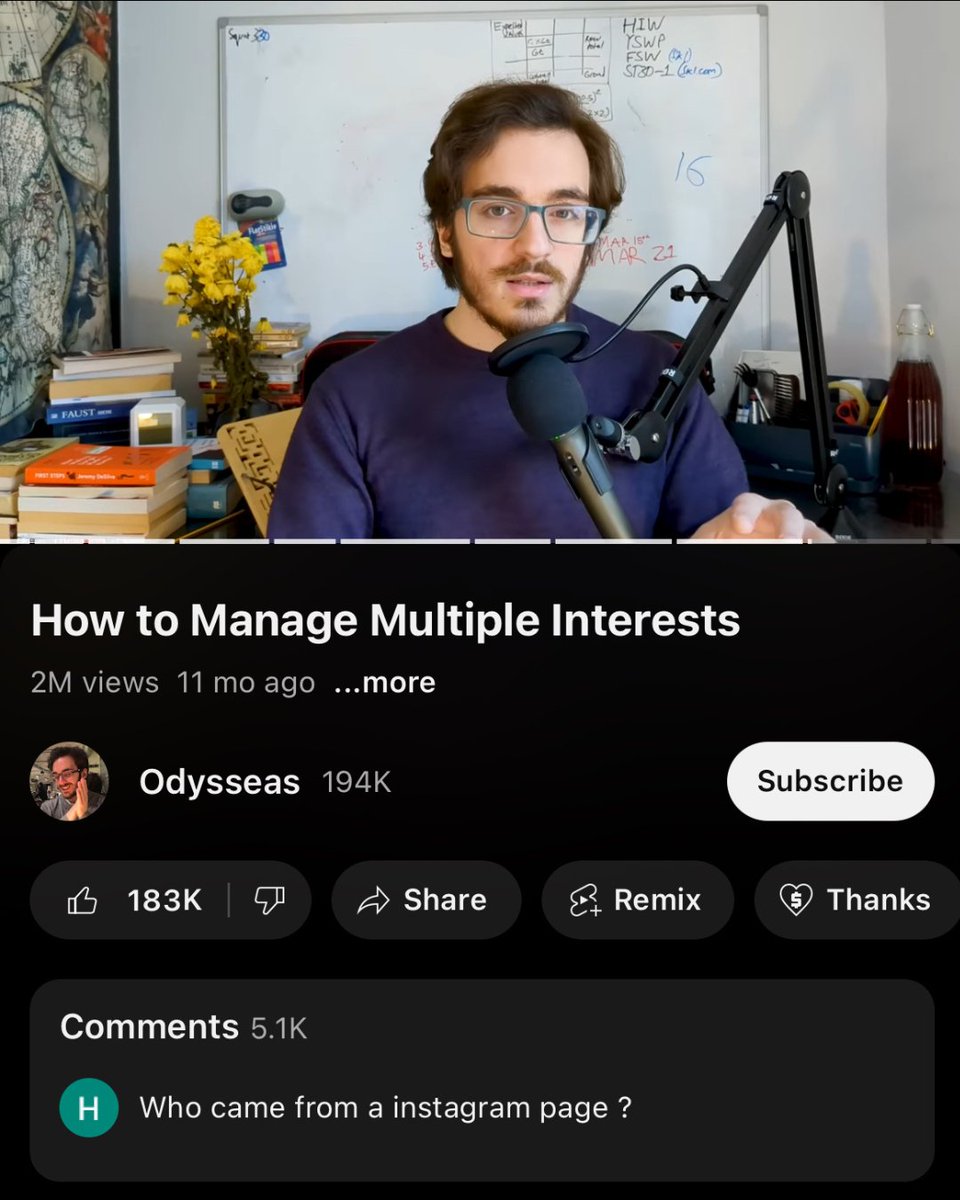Dislike this video
The height and width of the screenshot is (1200, 960).
tap(269, 900)
